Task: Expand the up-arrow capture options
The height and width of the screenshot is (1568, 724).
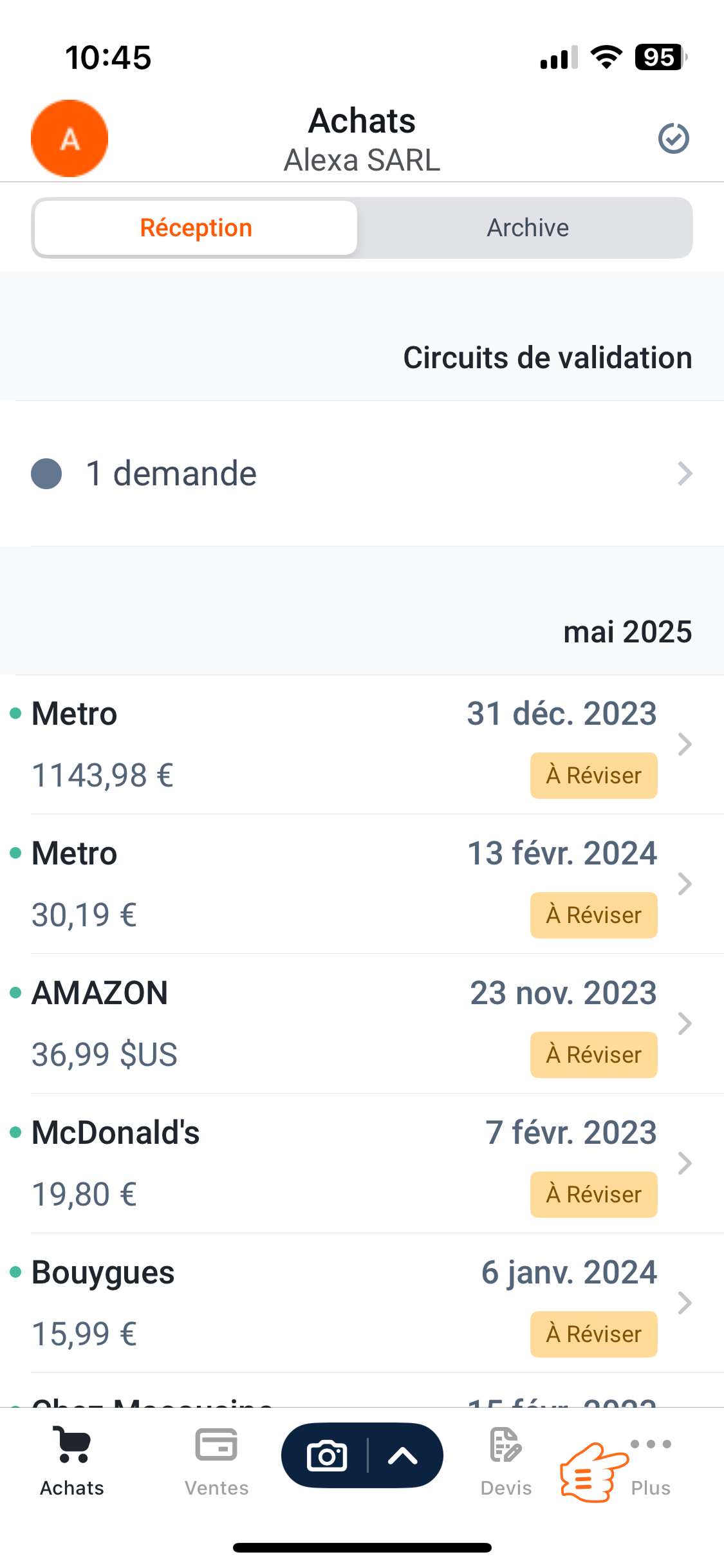Action: [x=404, y=1455]
